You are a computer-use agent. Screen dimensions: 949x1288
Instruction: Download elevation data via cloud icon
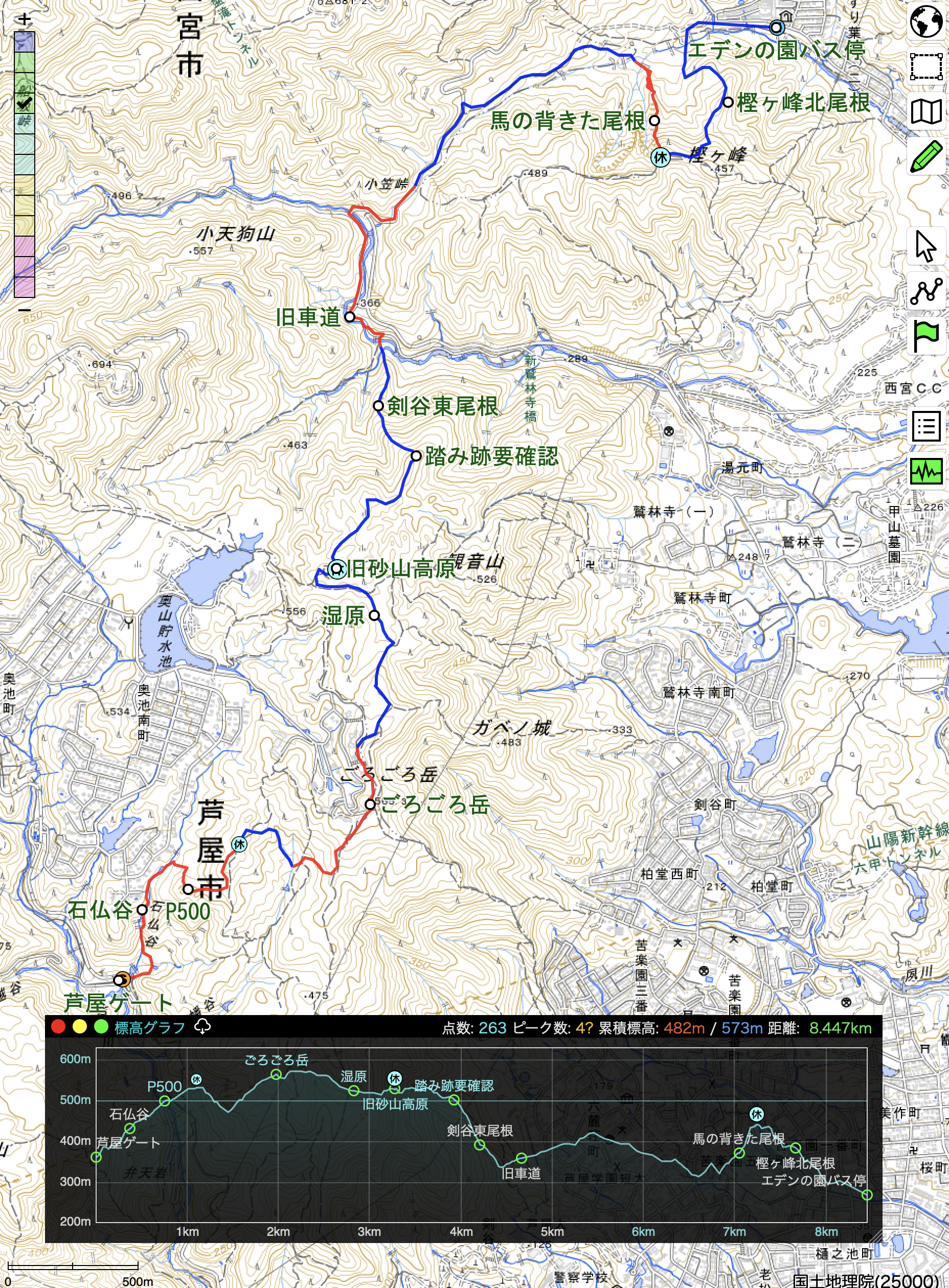tap(202, 1027)
